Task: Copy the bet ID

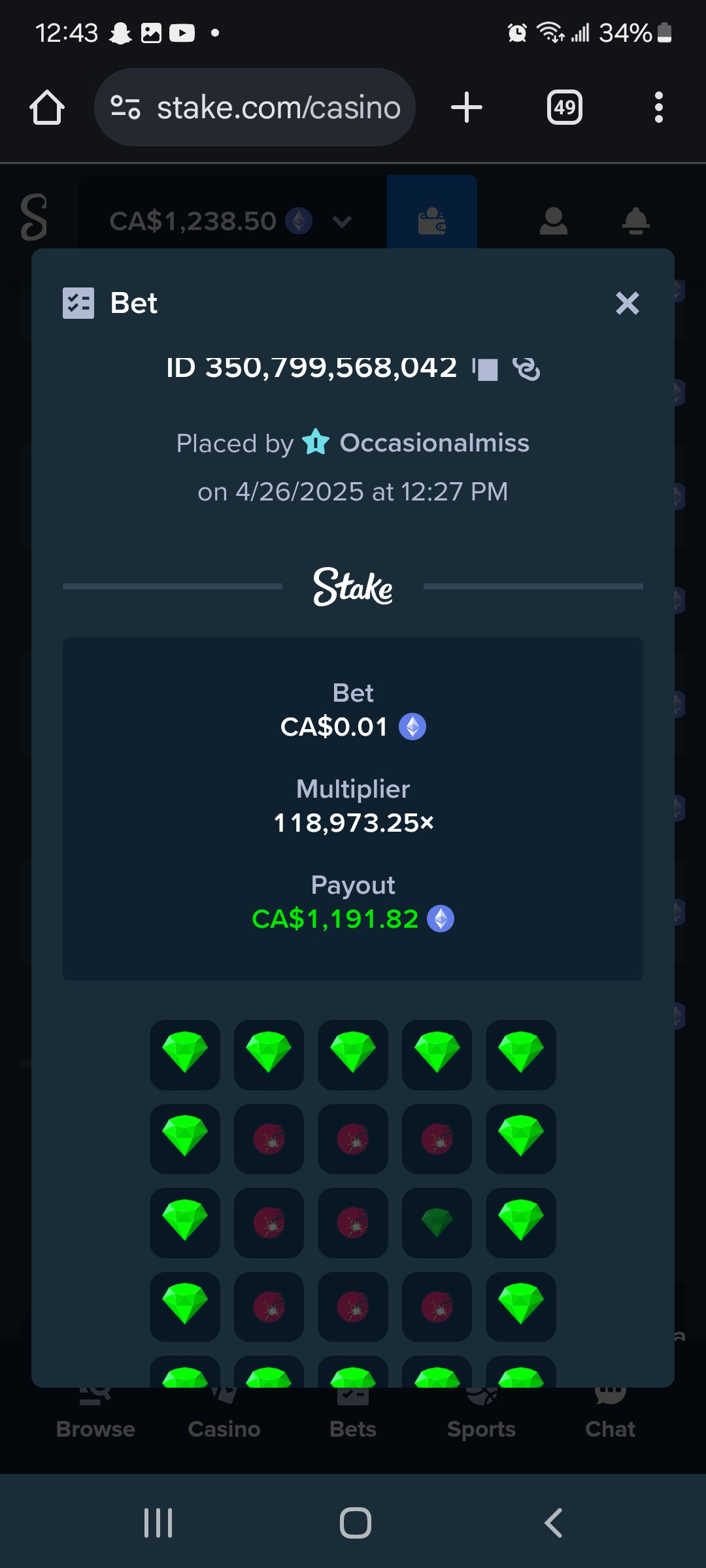Action: tap(486, 368)
